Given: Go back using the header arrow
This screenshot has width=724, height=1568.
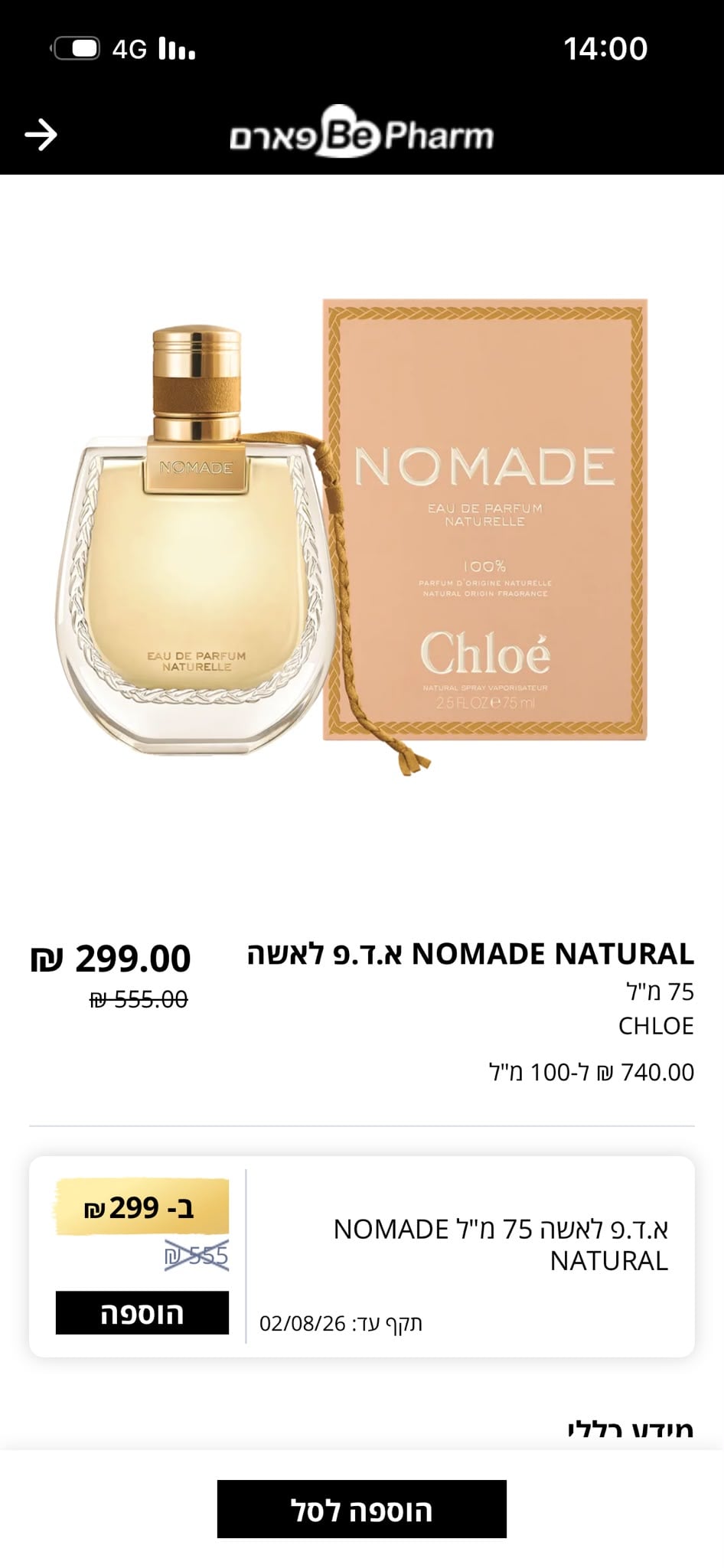Looking at the screenshot, I should coord(41,136).
